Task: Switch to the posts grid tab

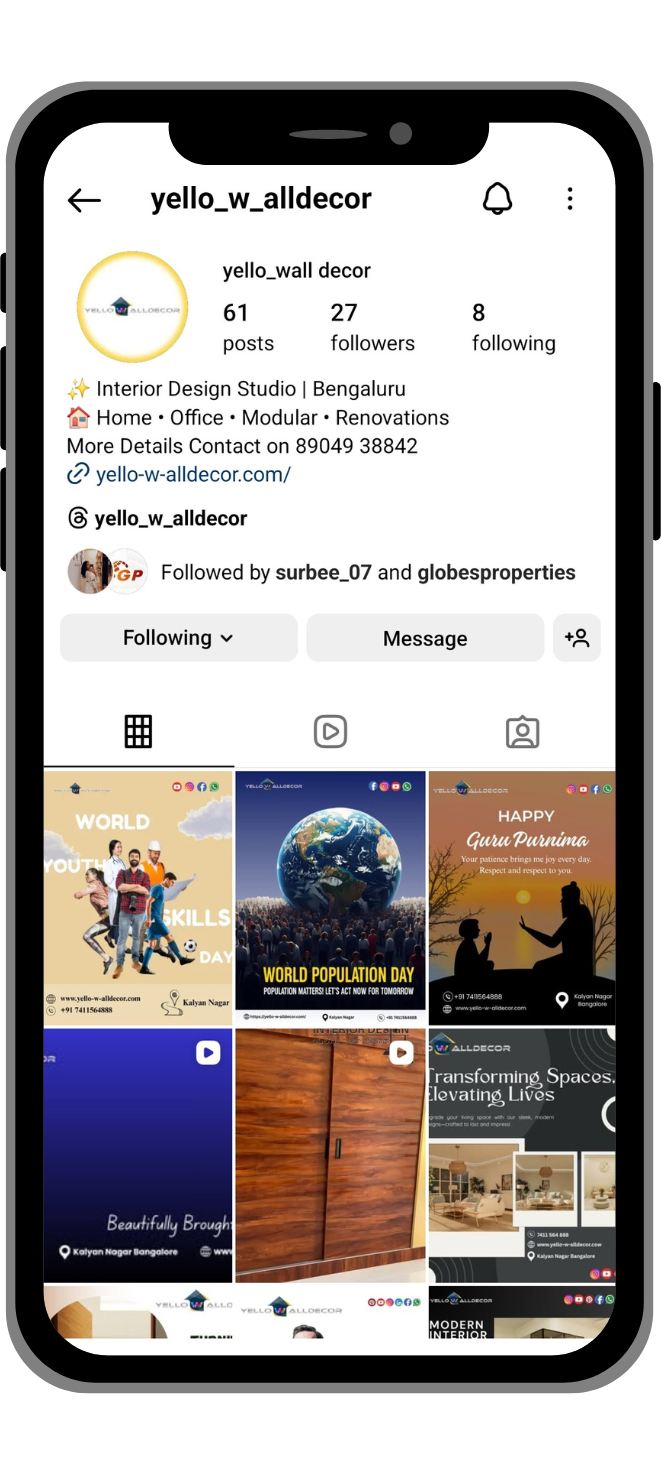Action: pyautogui.click(x=138, y=732)
